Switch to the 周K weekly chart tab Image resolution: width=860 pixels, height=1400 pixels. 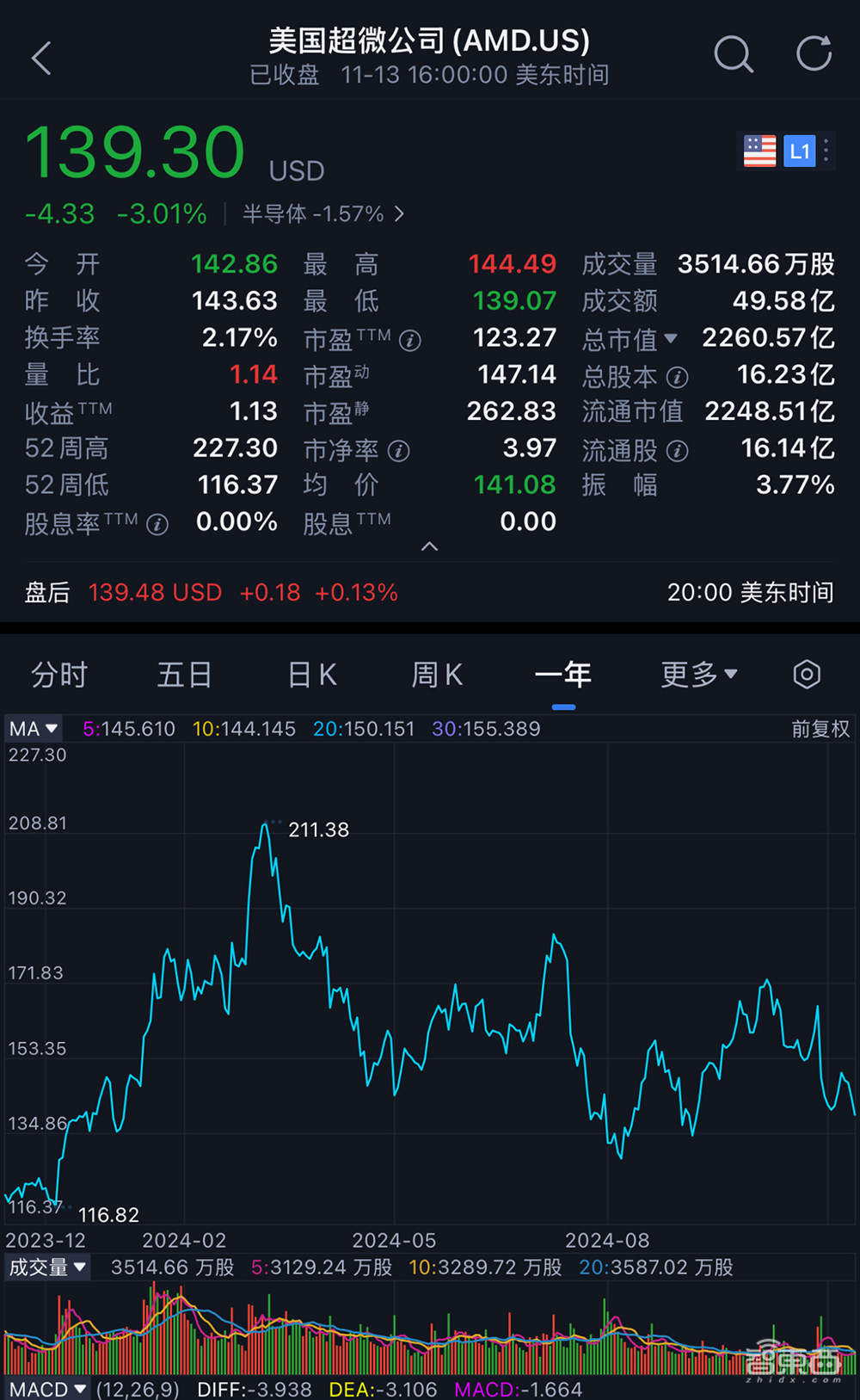click(x=436, y=675)
